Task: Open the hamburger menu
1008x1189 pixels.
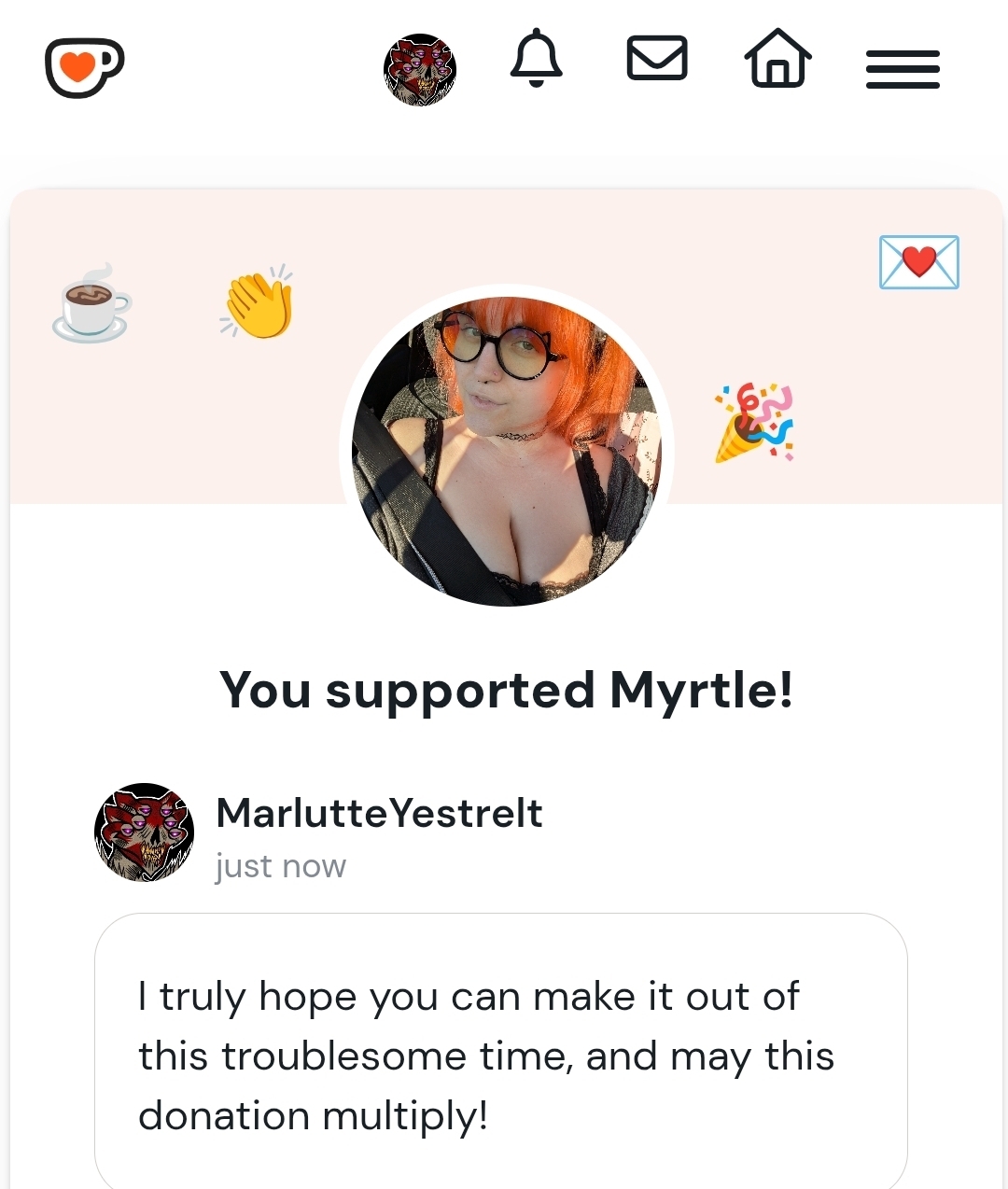Action: coord(903,70)
